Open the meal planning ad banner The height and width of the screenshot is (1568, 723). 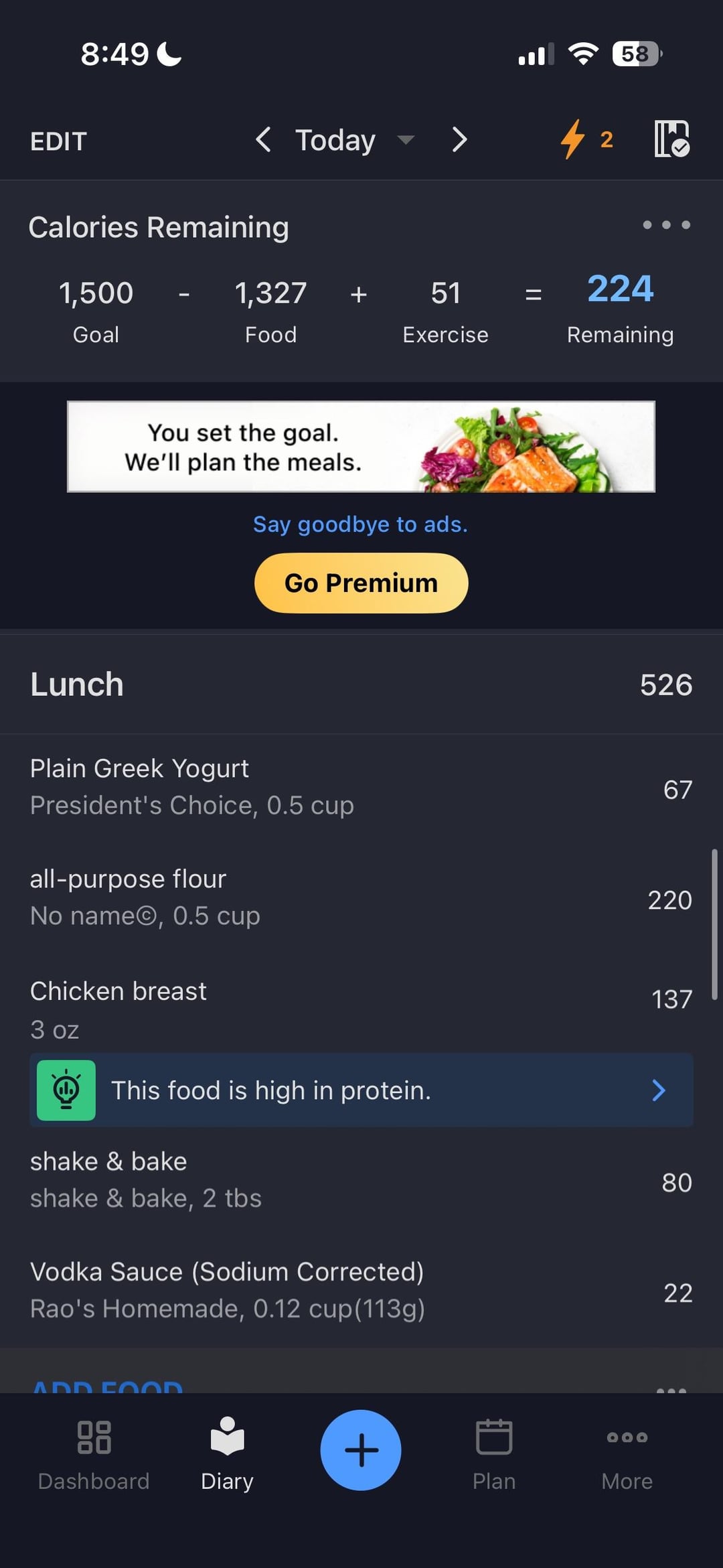point(361,447)
